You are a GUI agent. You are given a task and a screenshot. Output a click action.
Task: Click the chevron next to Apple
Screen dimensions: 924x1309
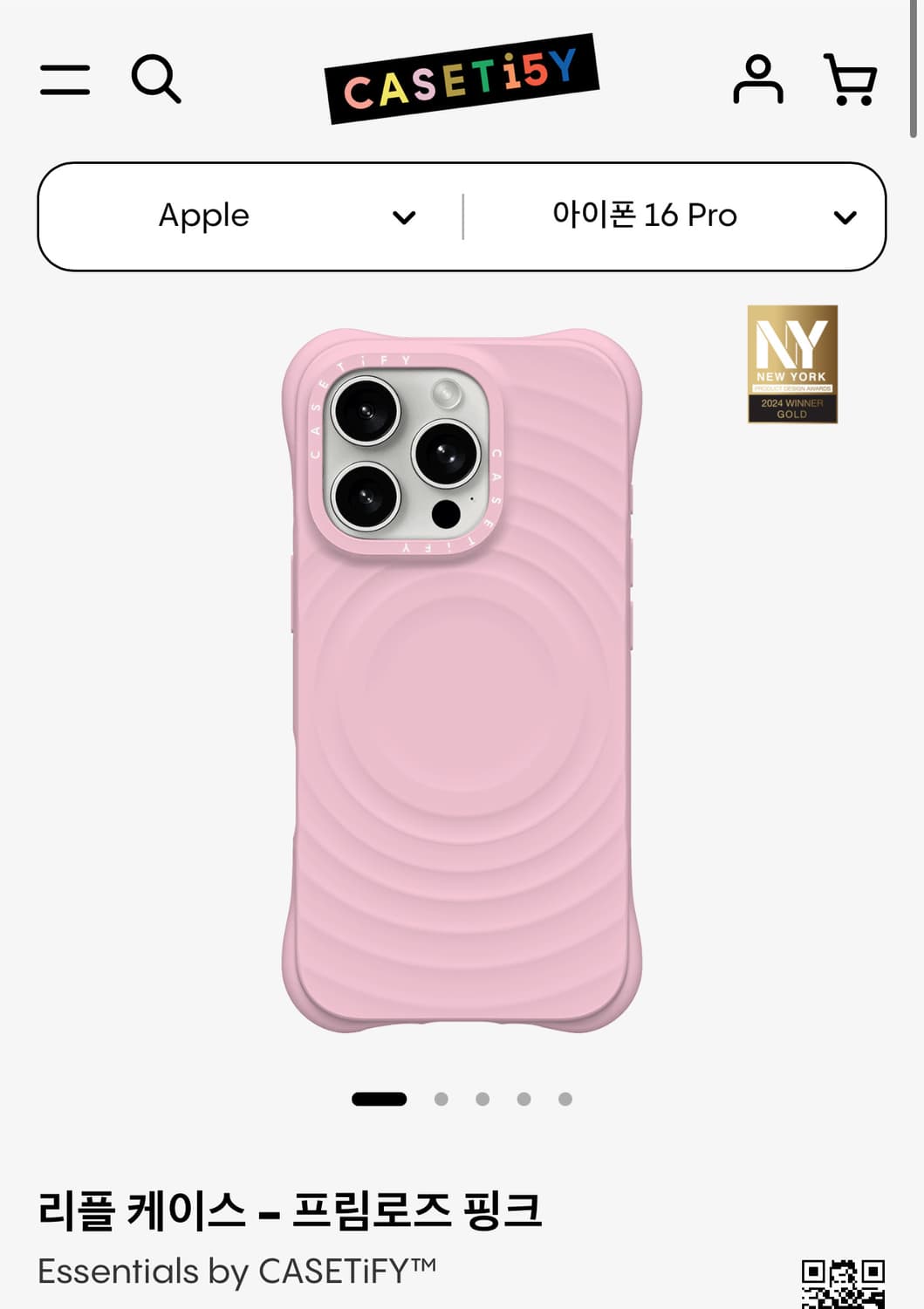(x=405, y=216)
